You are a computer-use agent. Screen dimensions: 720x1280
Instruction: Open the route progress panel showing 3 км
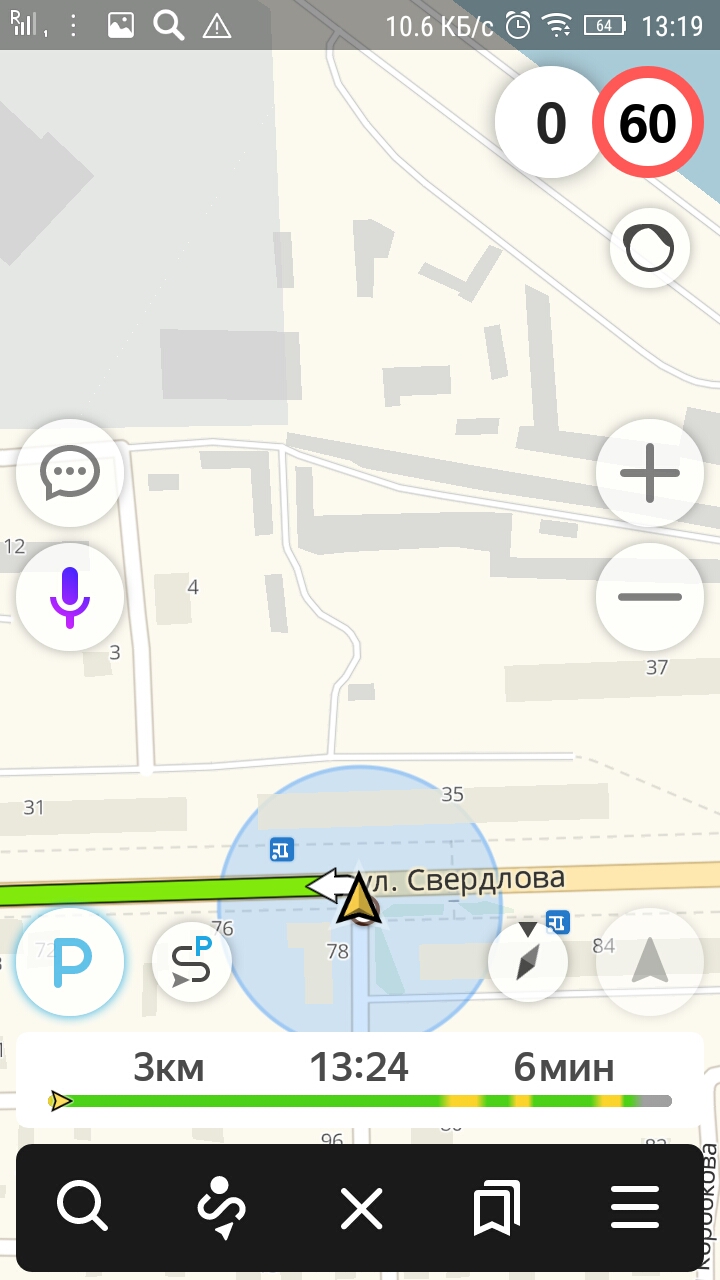click(x=360, y=1080)
